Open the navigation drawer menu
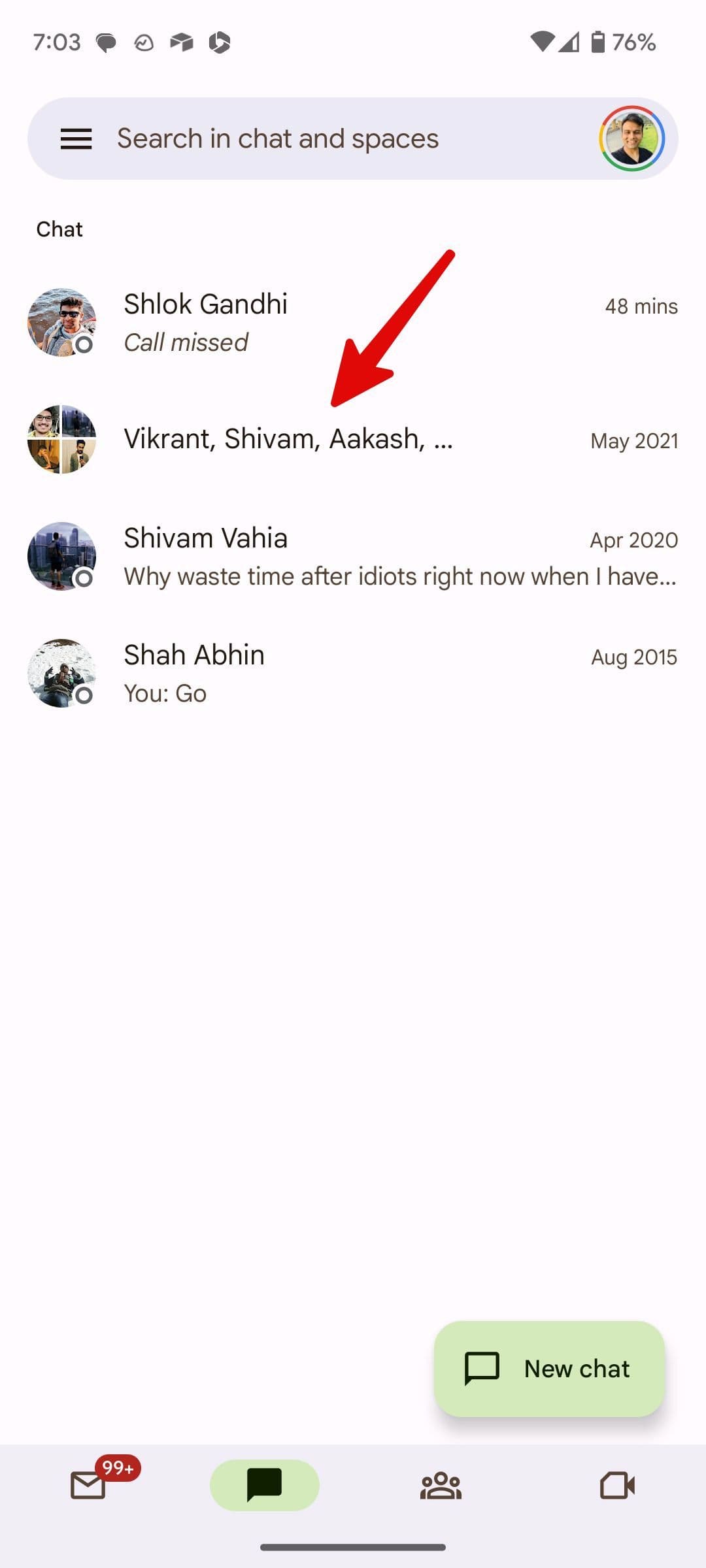The height and width of the screenshot is (1568, 706). 76,138
